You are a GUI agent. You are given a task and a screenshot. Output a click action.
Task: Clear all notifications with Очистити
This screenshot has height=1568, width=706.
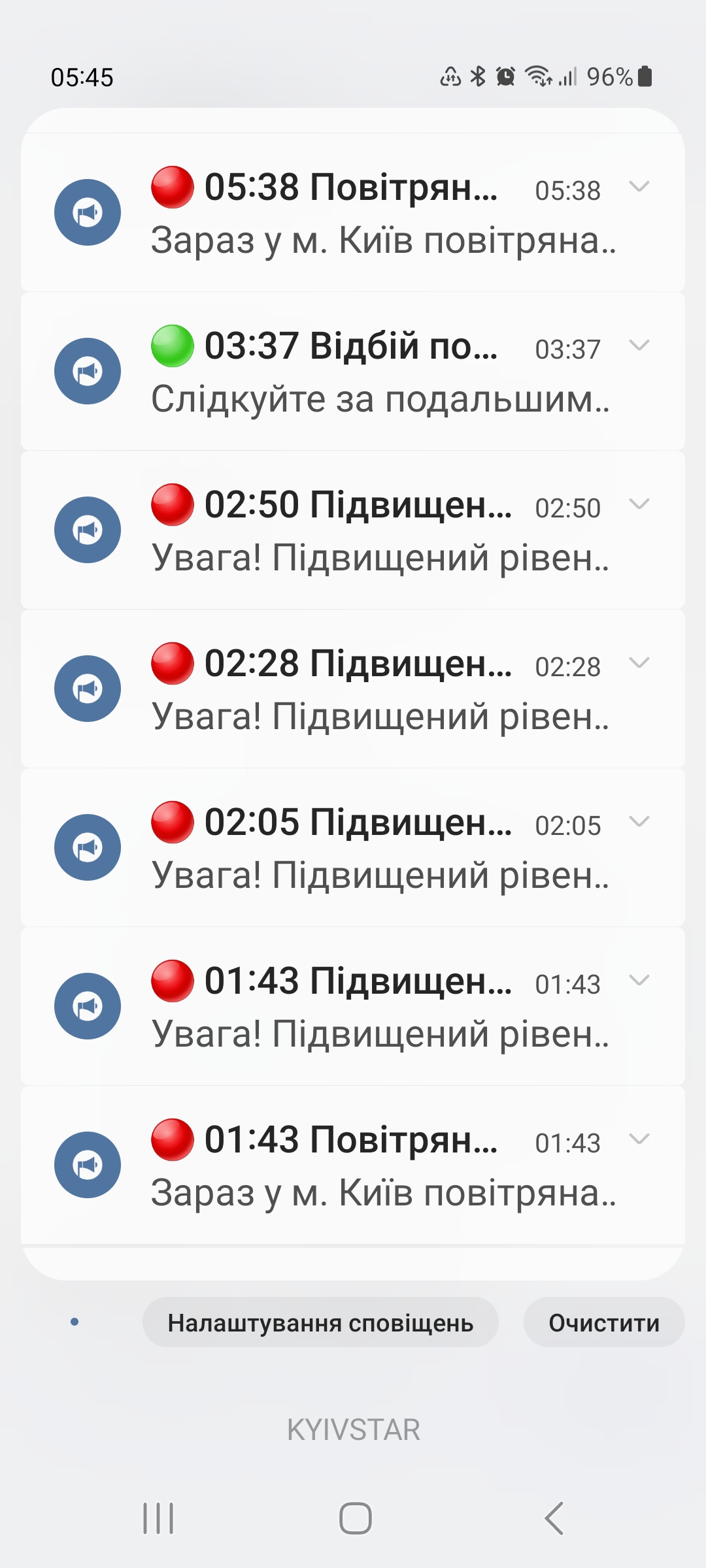click(603, 1323)
